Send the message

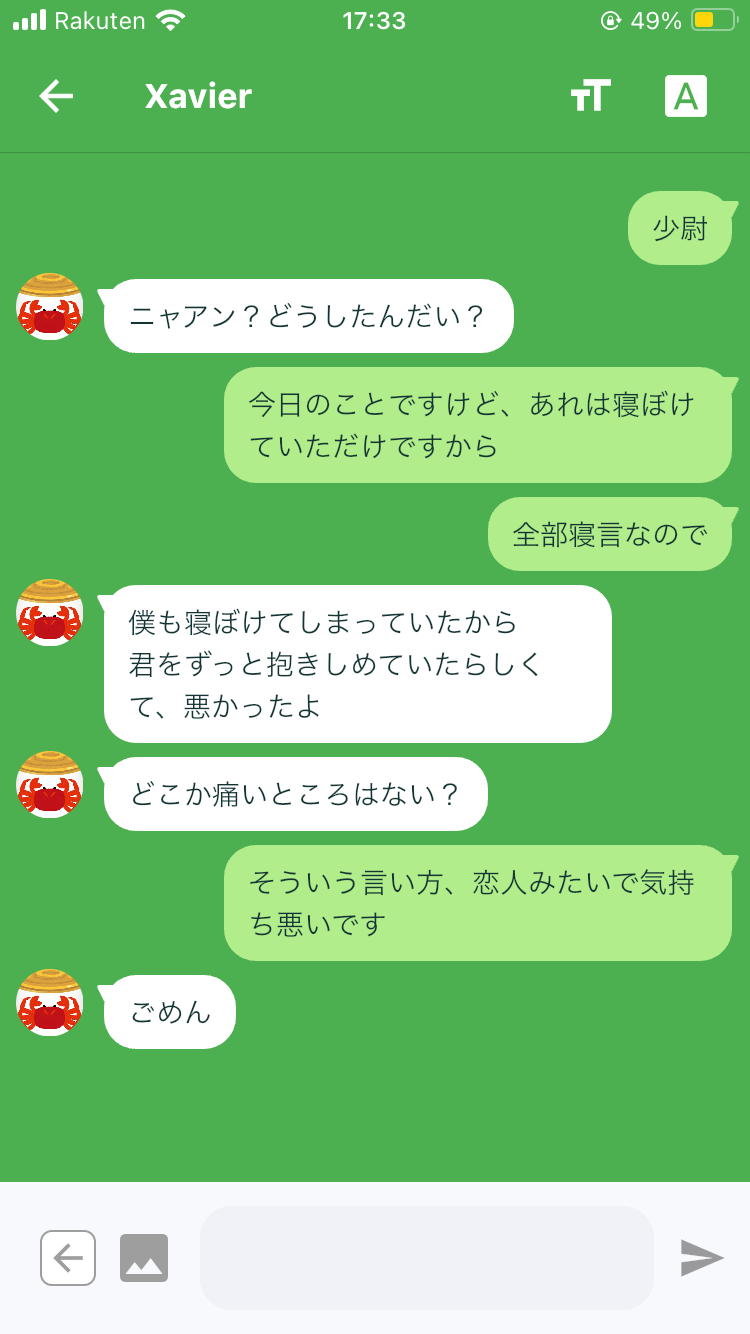point(702,1257)
